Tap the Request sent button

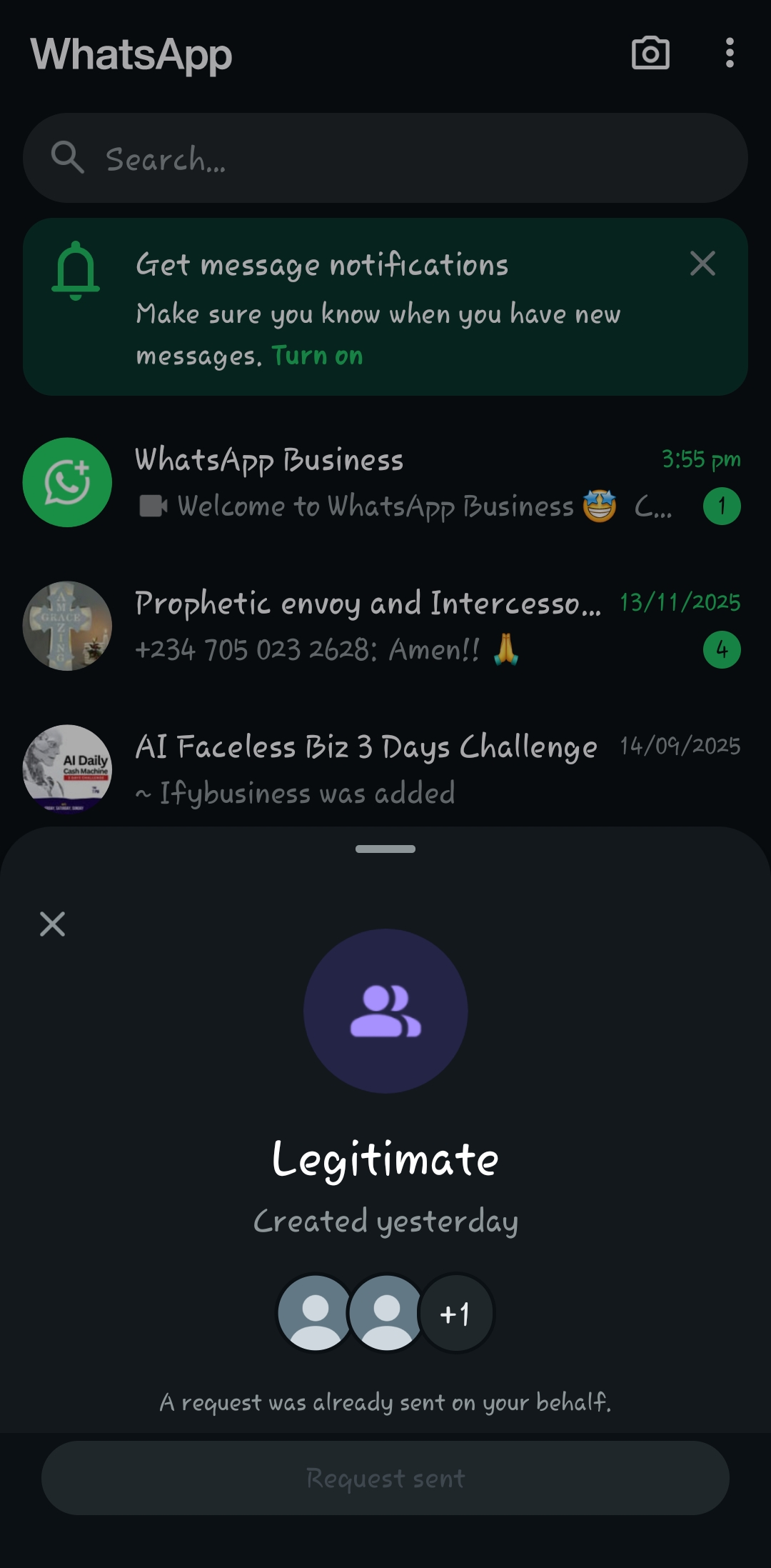click(x=385, y=1478)
